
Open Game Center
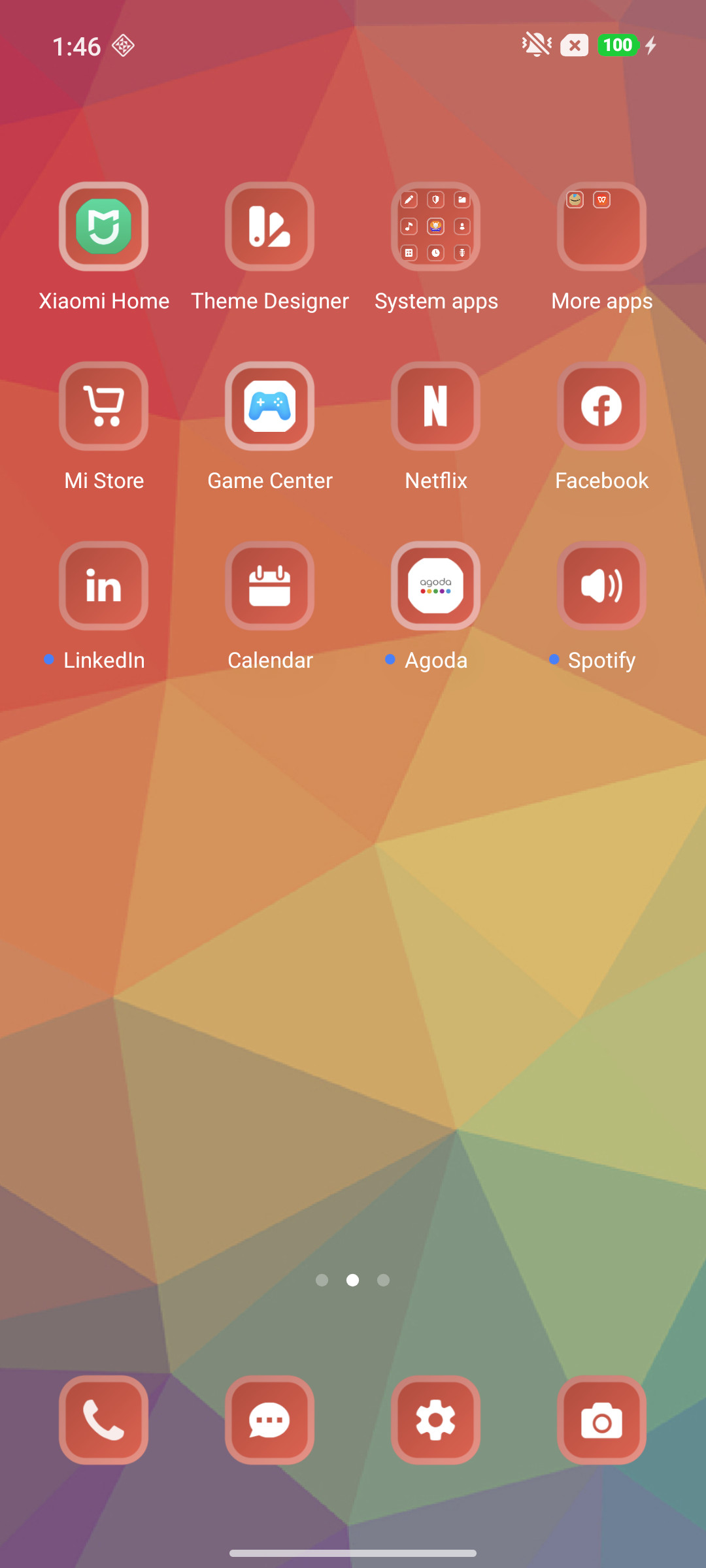pyautogui.click(x=270, y=406)
